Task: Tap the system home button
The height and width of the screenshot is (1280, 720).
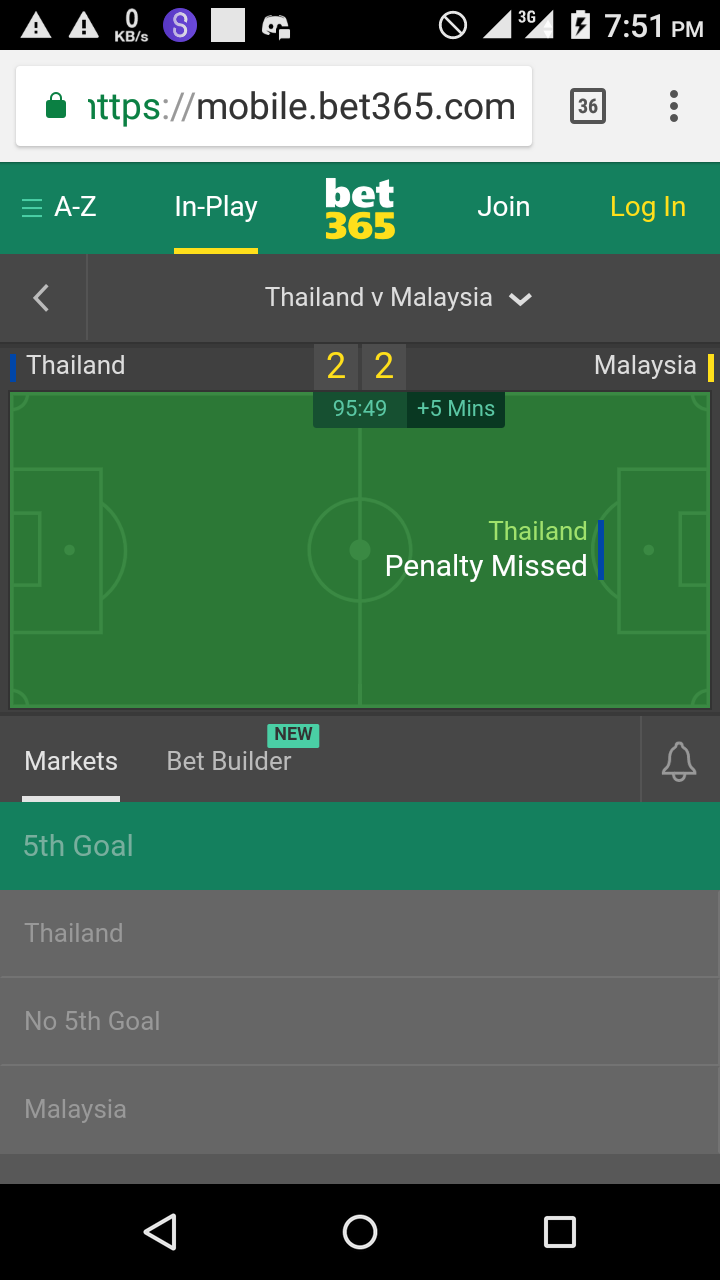Action: [360, 1232]
